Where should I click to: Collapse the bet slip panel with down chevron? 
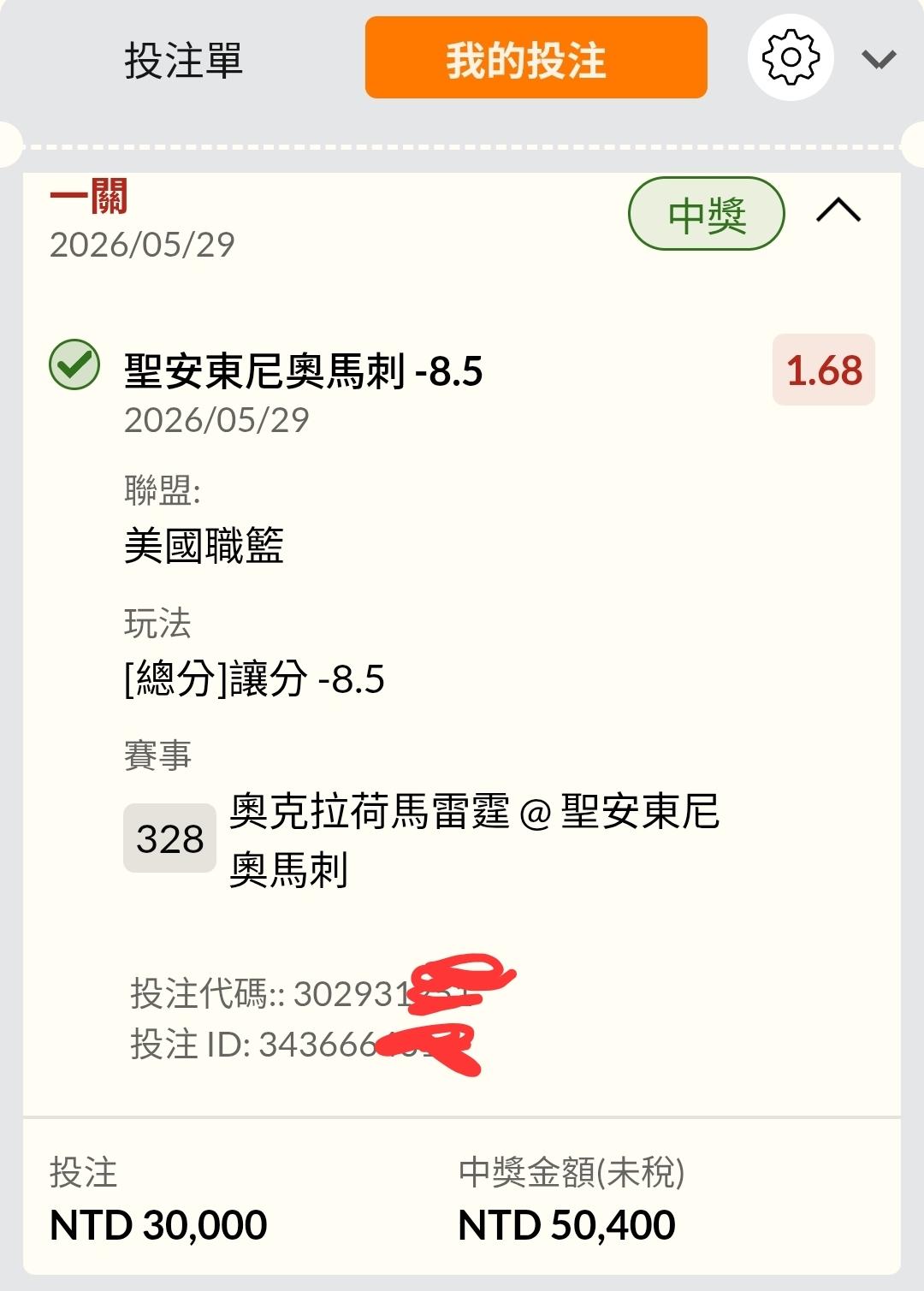click(879, 59)
